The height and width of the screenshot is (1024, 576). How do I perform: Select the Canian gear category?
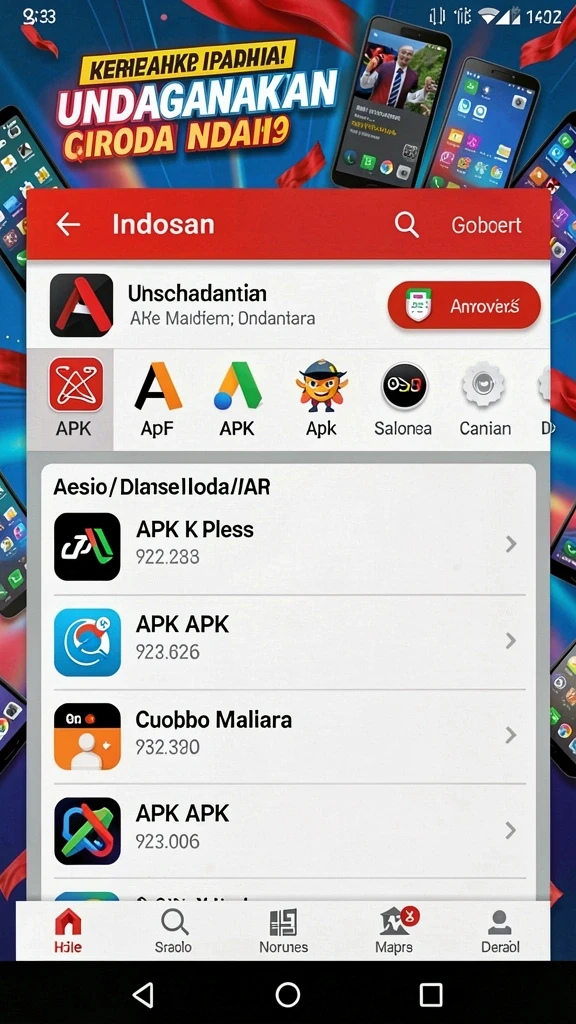(485, 400)
